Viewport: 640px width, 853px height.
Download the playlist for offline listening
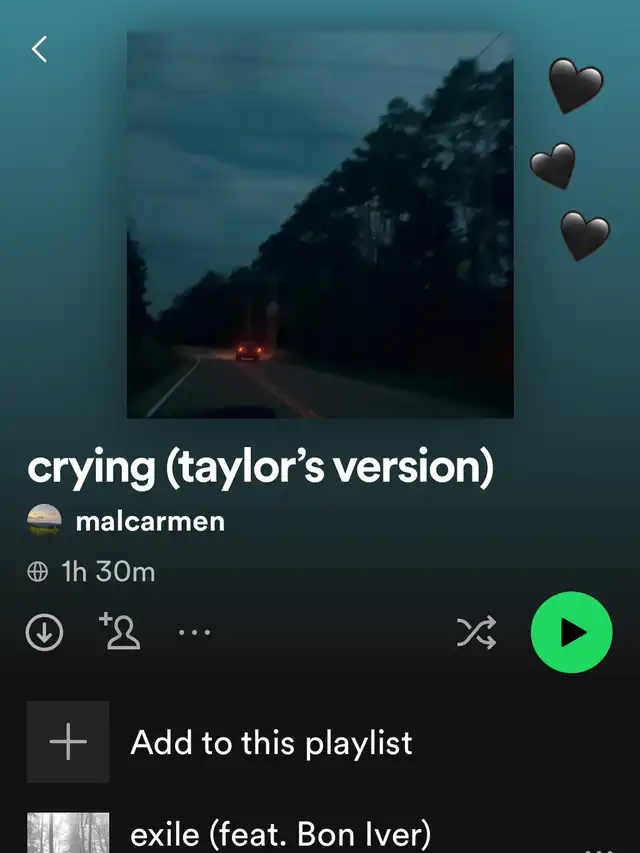44,632
